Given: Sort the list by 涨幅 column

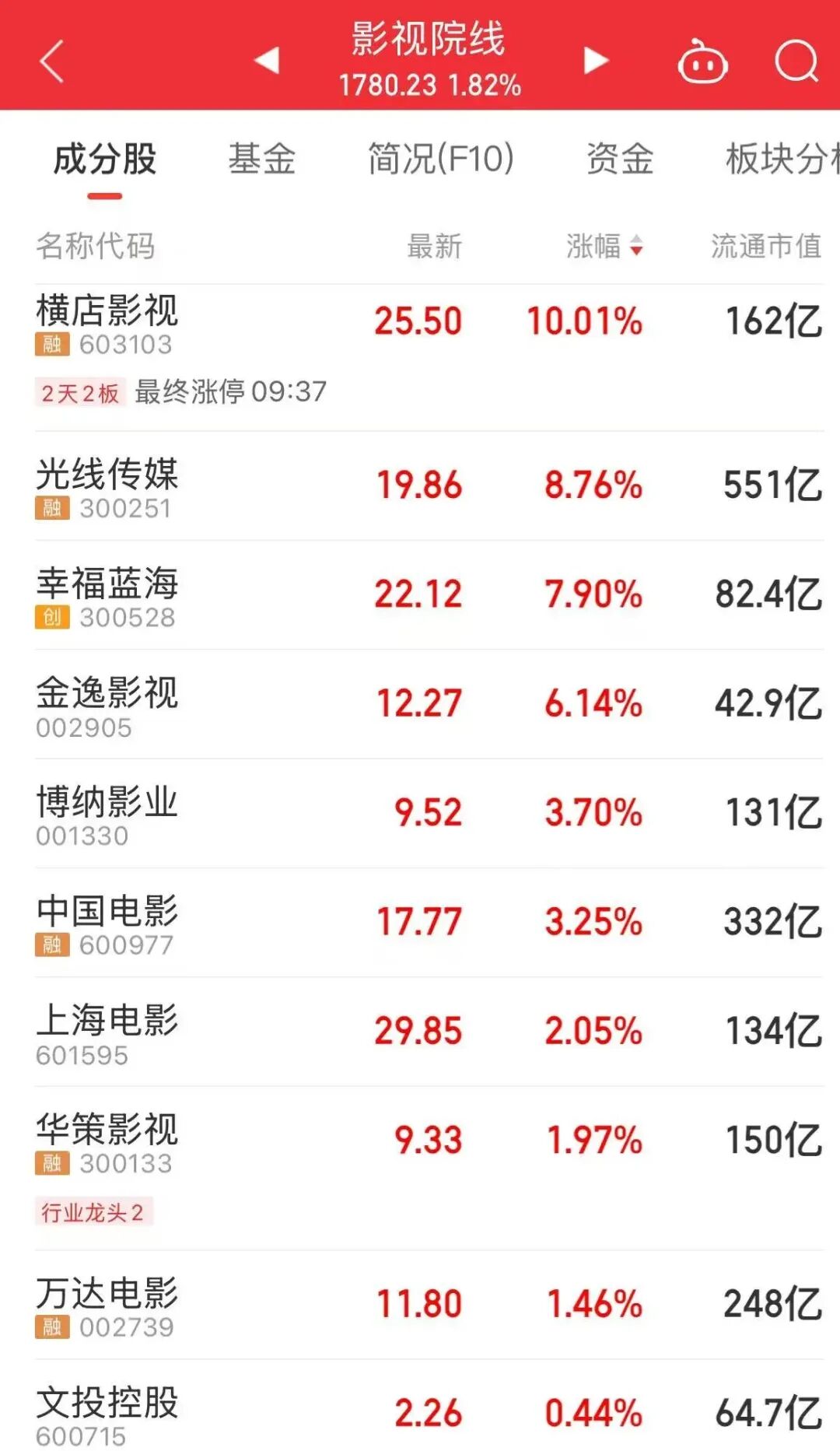Looking at the screenshot, I should [604, 246].
